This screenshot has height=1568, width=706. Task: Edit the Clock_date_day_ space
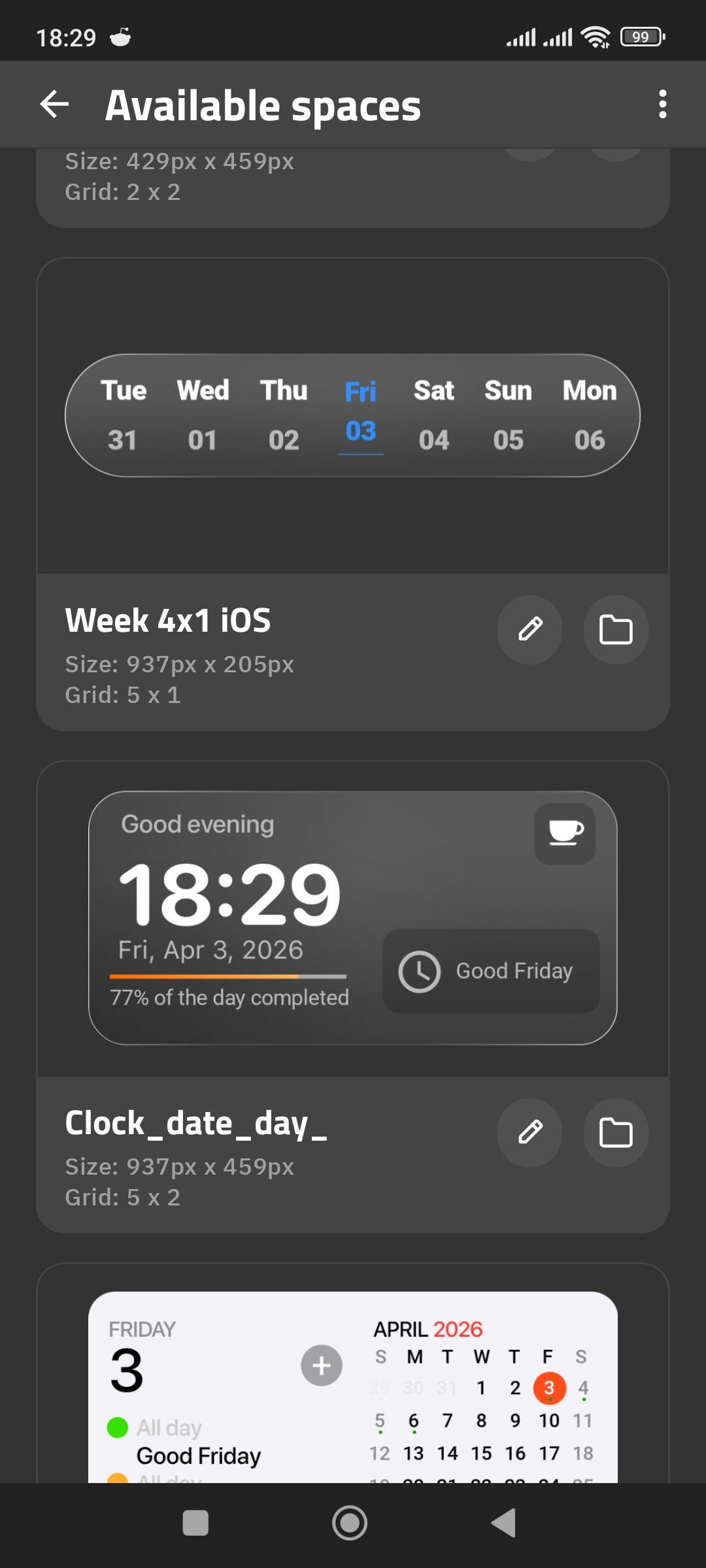tap(529, 1132)
